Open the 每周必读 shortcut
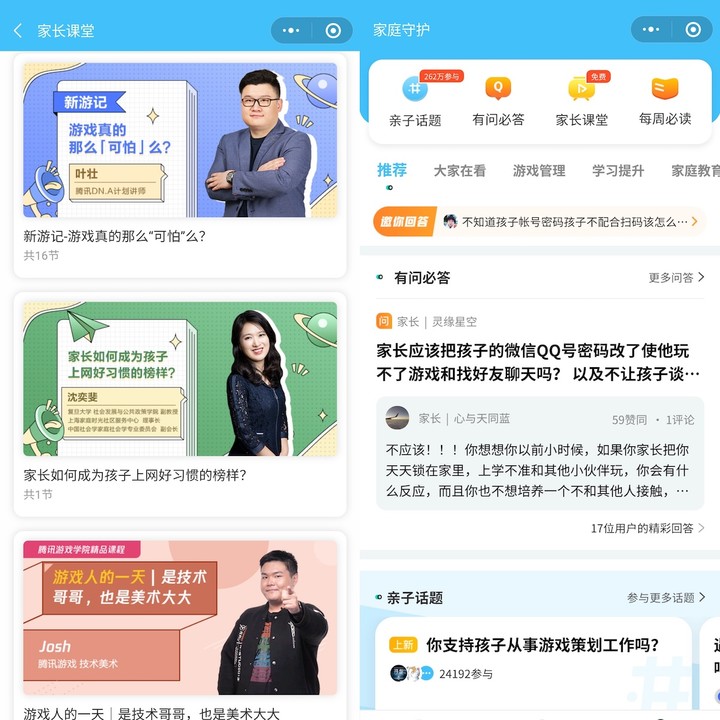Viewport: 720px width, 720px height. point(665,100)
